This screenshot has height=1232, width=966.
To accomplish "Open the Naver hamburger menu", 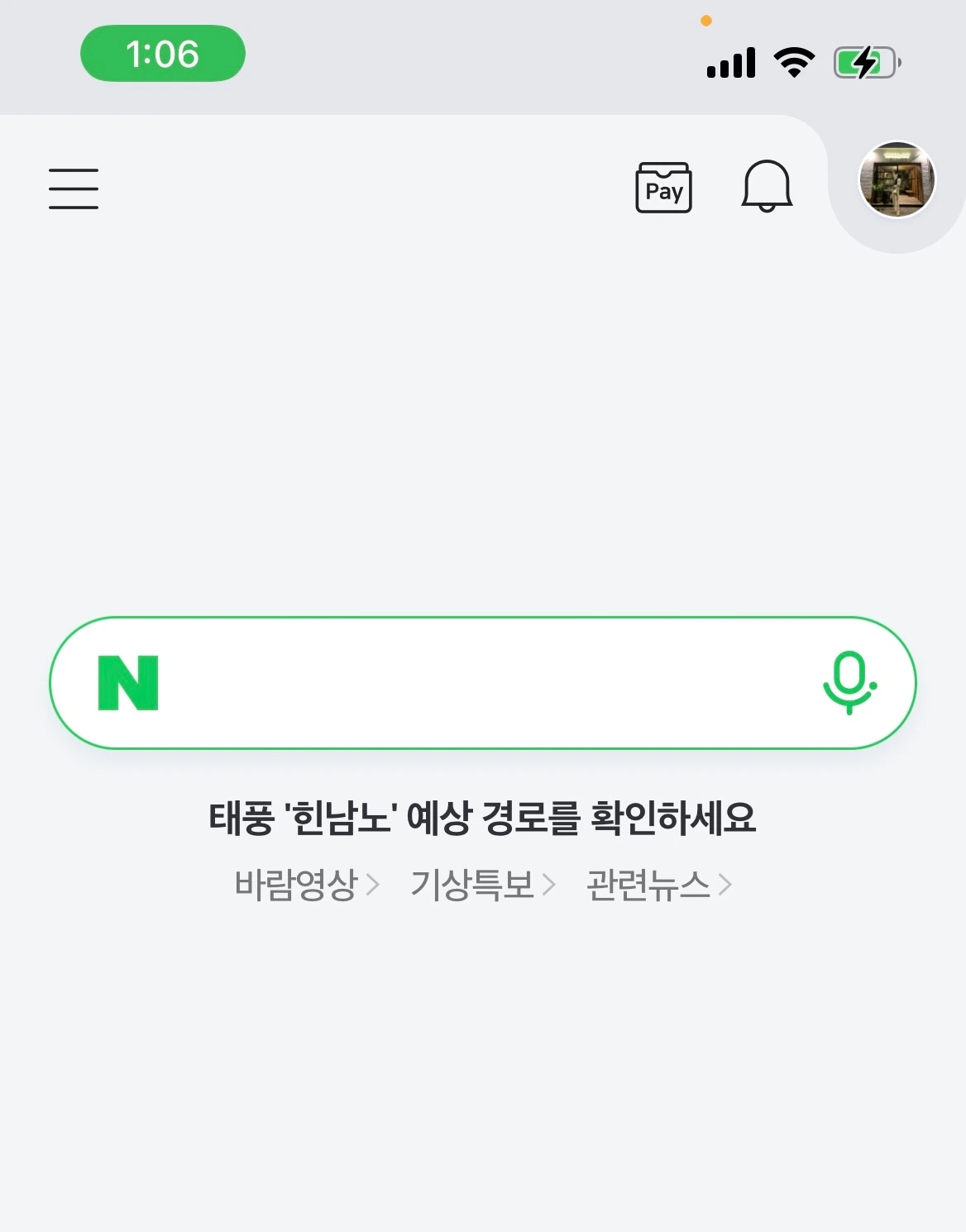I will click(x=73, y=189).
